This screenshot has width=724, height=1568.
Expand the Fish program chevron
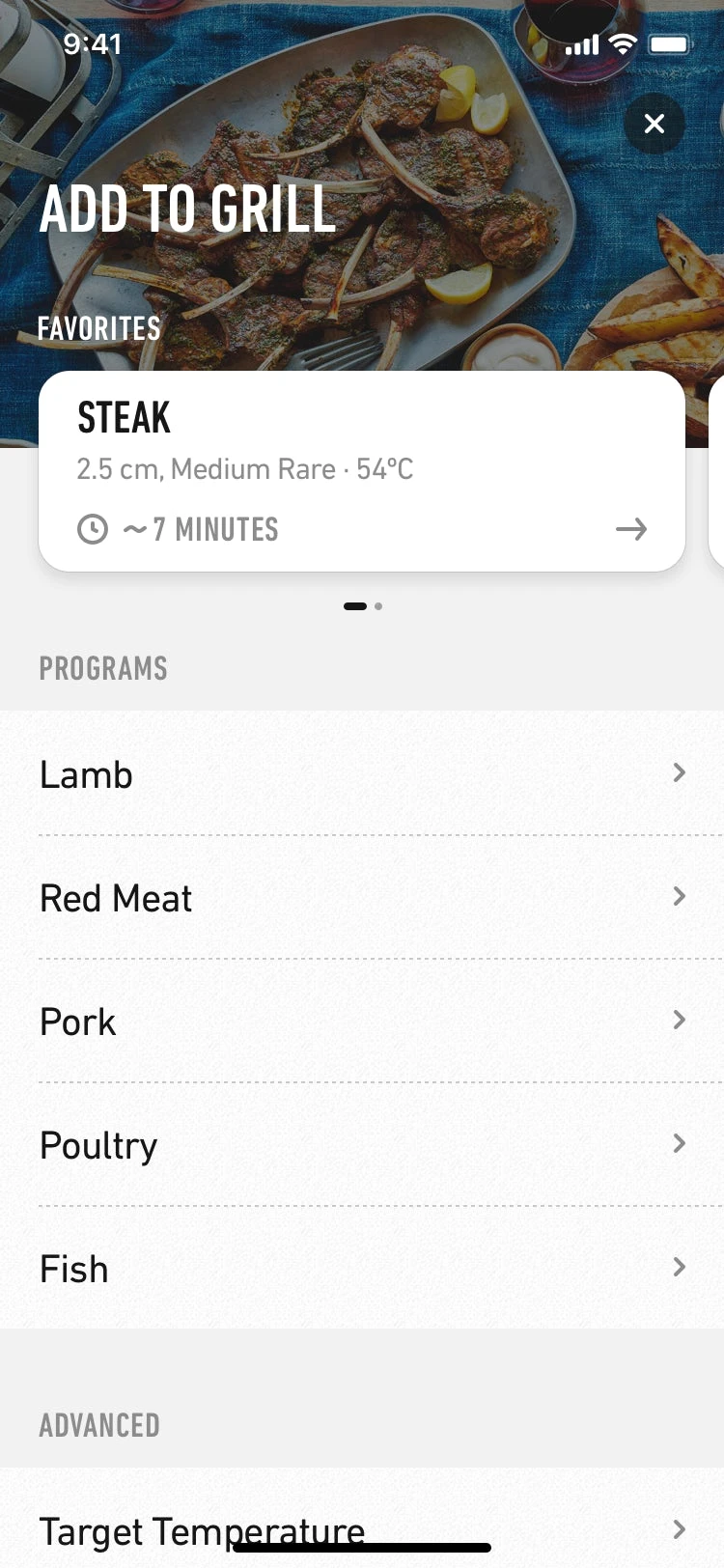coord(679,1267)
